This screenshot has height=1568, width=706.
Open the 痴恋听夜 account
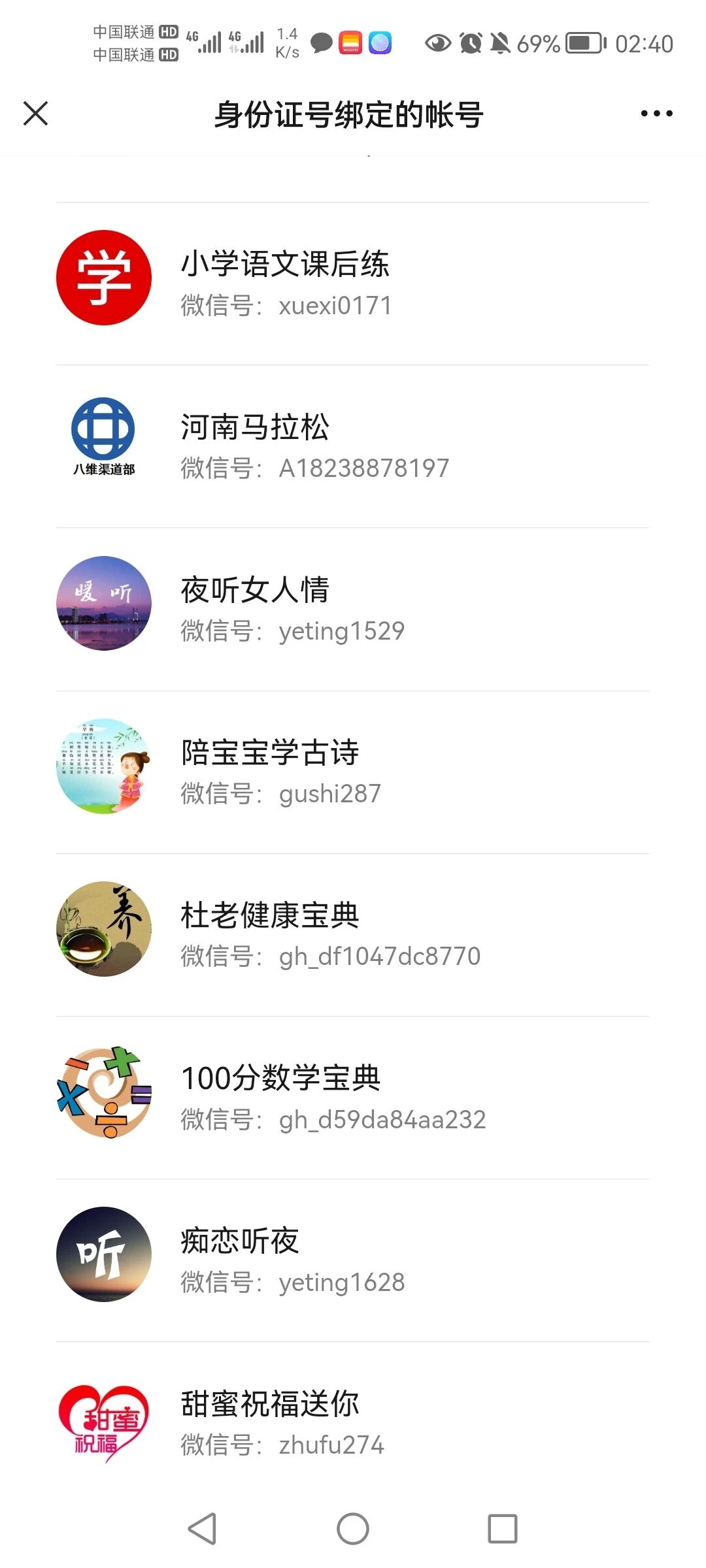(352, 1260)
